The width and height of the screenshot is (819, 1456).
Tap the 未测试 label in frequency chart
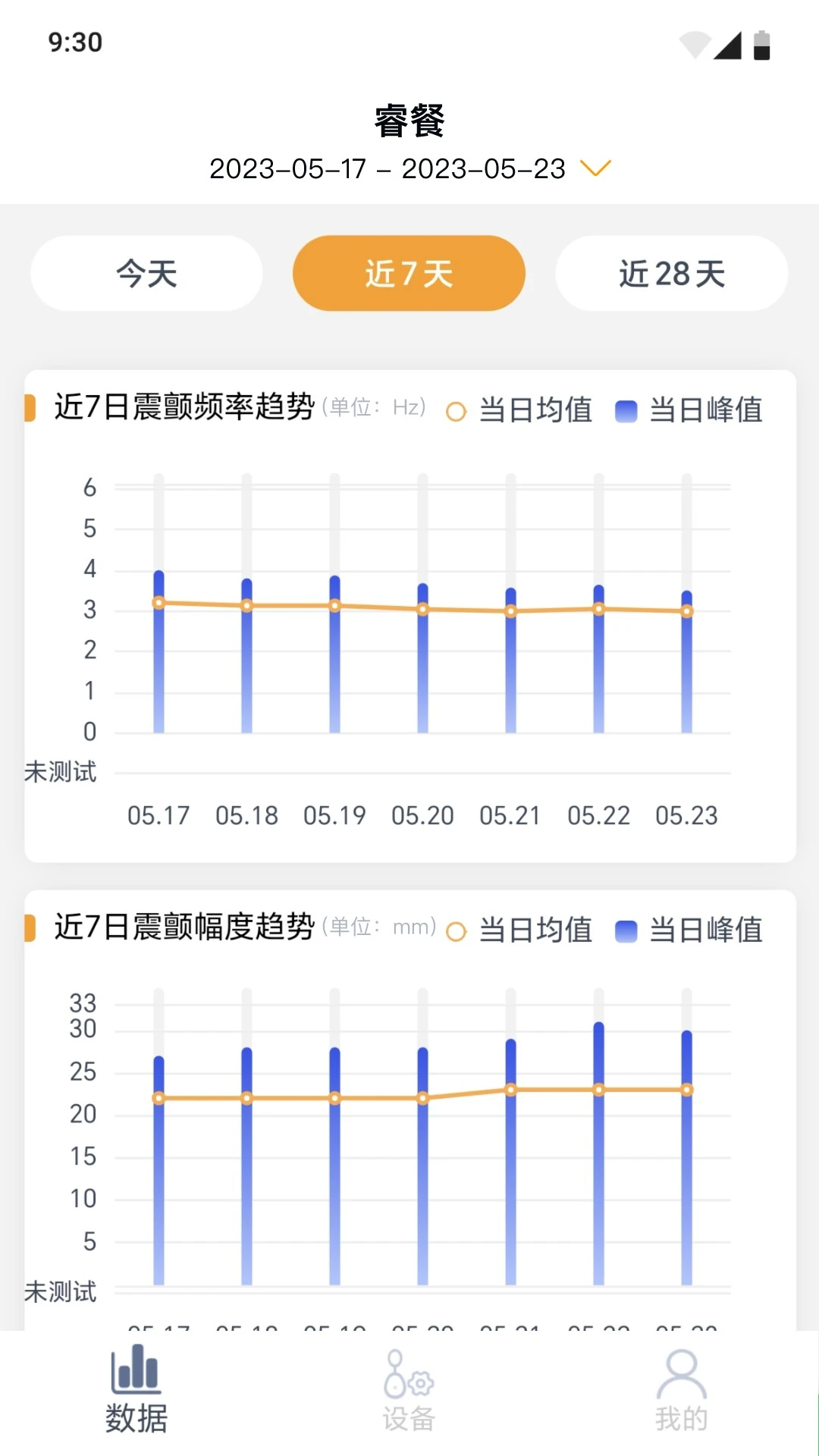pyautogui.click(x=61, y=771)
